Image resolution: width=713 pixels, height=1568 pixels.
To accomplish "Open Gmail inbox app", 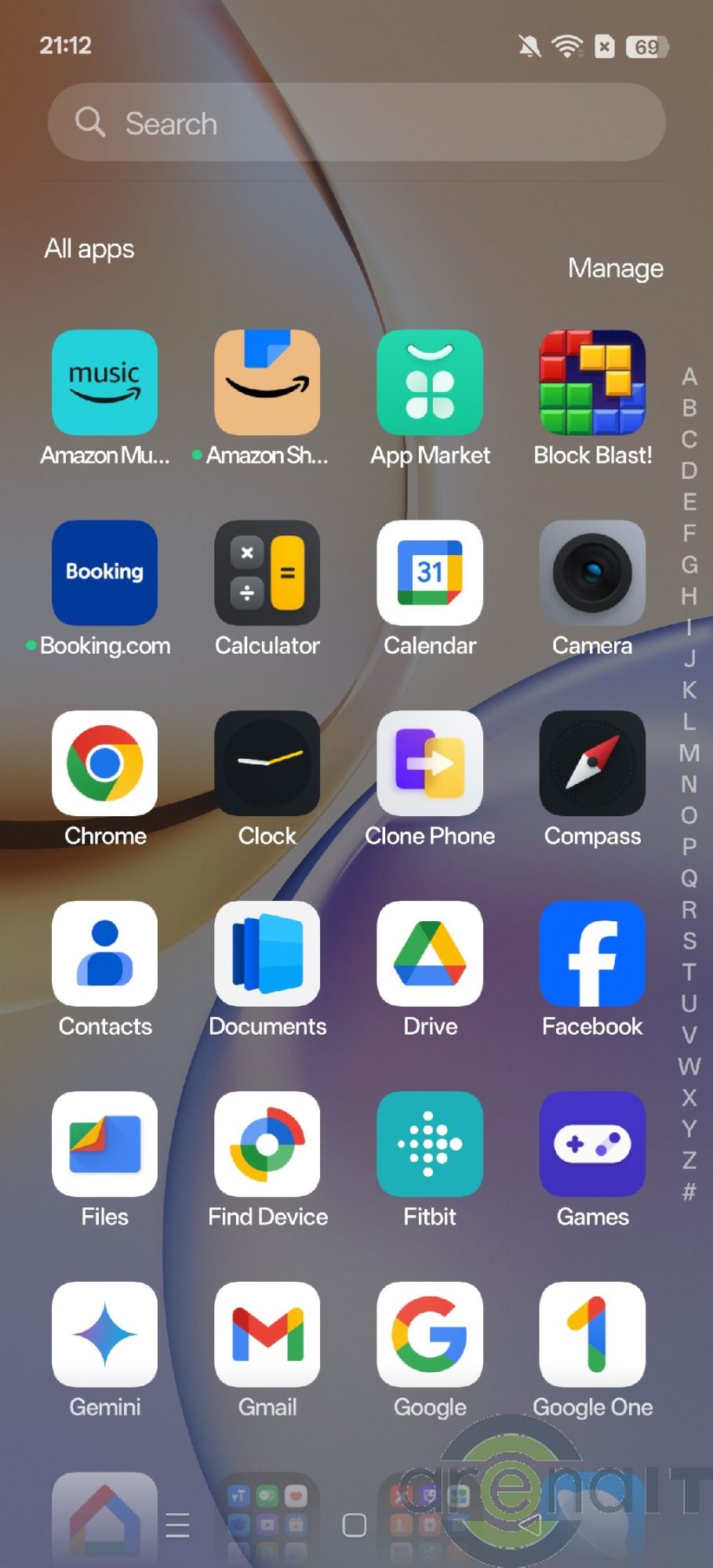I will (267, 1335).
